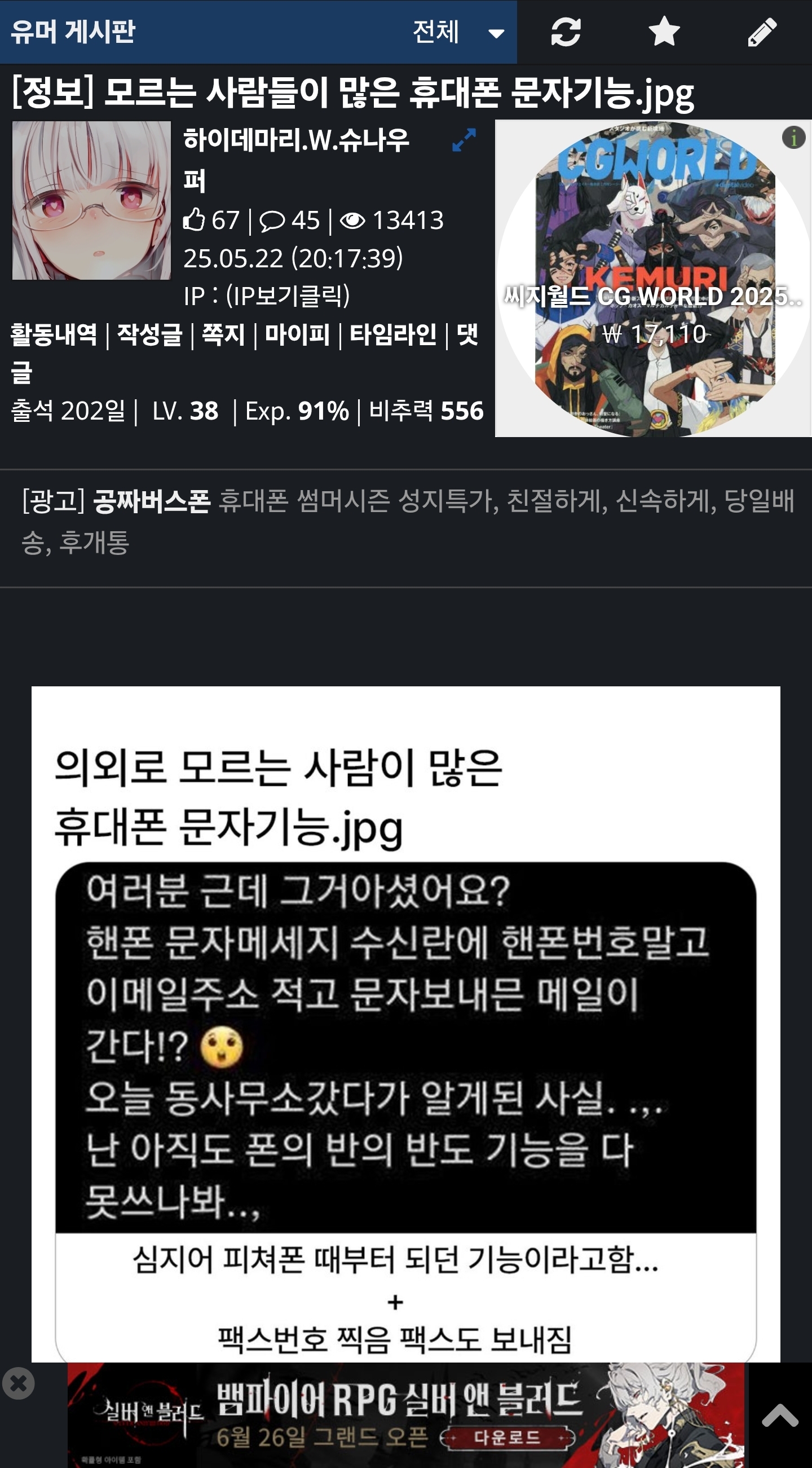Screen dimensions: 812x1468
Task: Visit the author's 마이피
Action: [297, 334]
